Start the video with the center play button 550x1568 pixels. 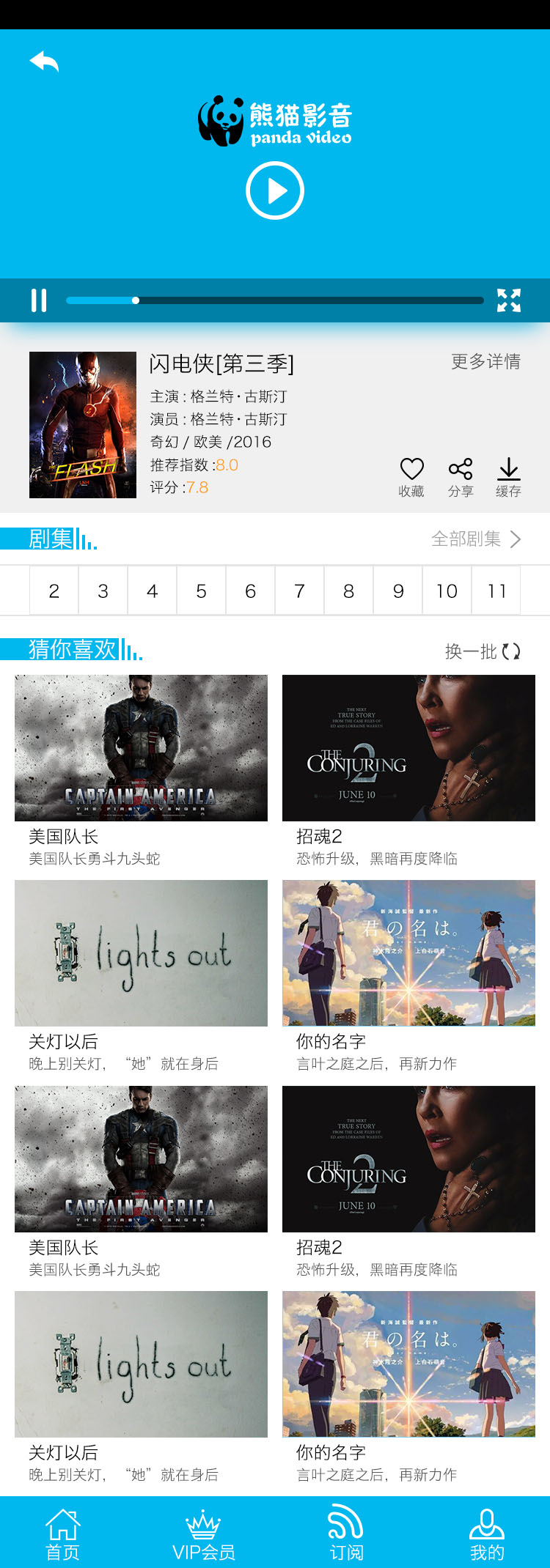tap(275, 191)
